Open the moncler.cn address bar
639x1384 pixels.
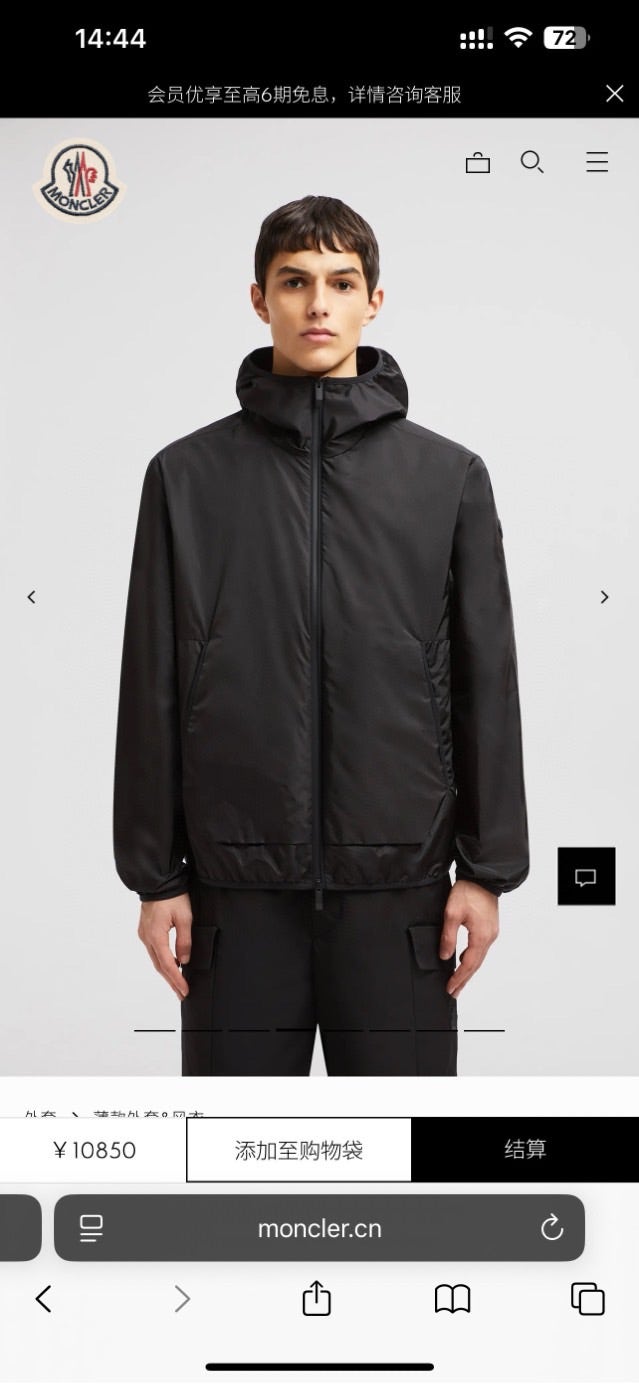[x=319, y=1229]
